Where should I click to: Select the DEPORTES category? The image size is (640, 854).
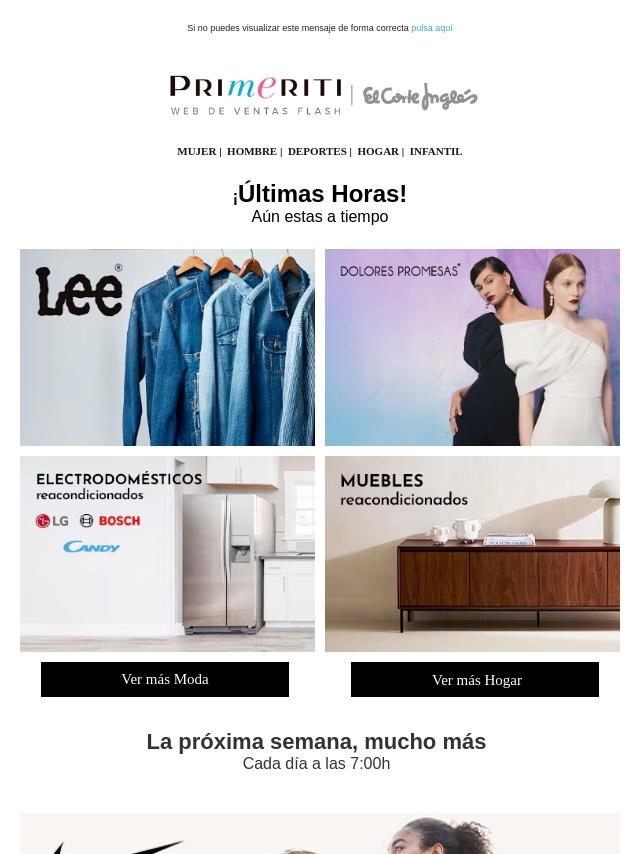coord(317,151)
